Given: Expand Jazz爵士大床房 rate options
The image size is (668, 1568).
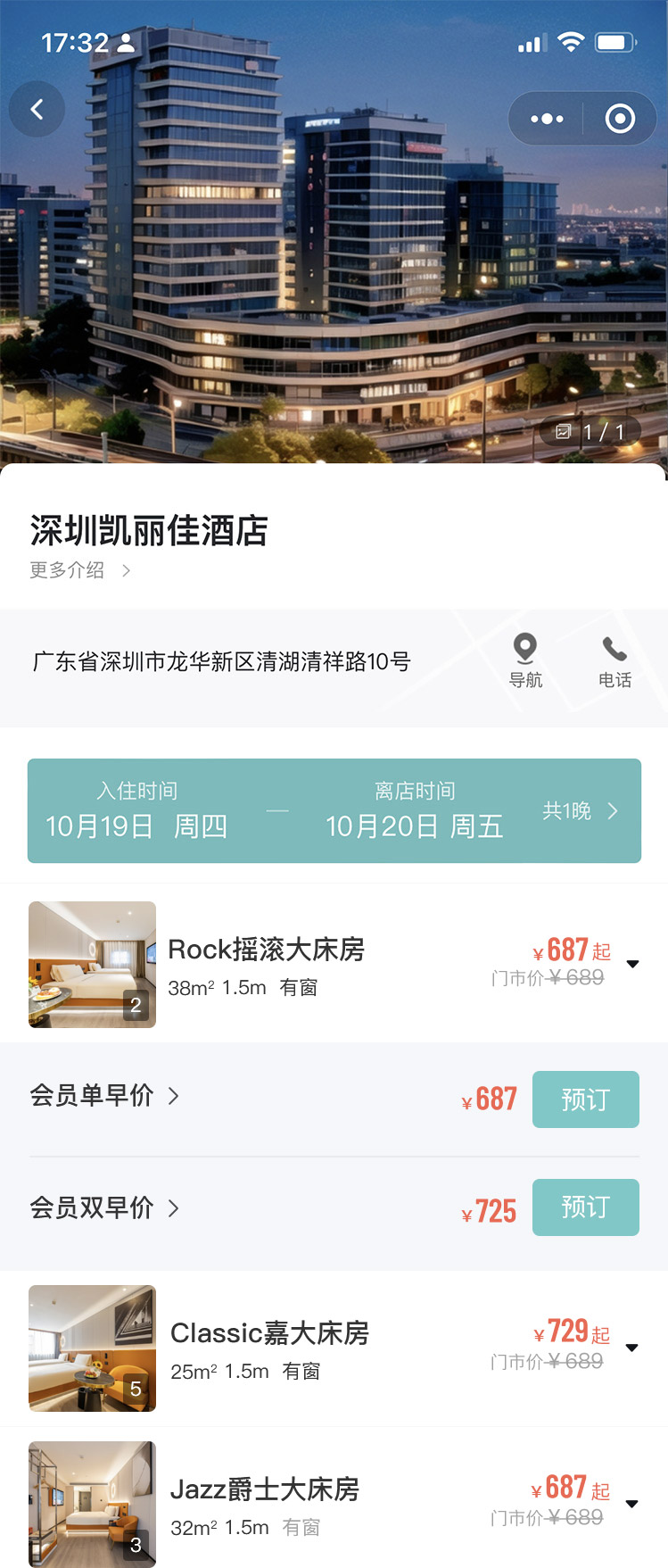Looking at the screenshot, I should [631, 1504].
